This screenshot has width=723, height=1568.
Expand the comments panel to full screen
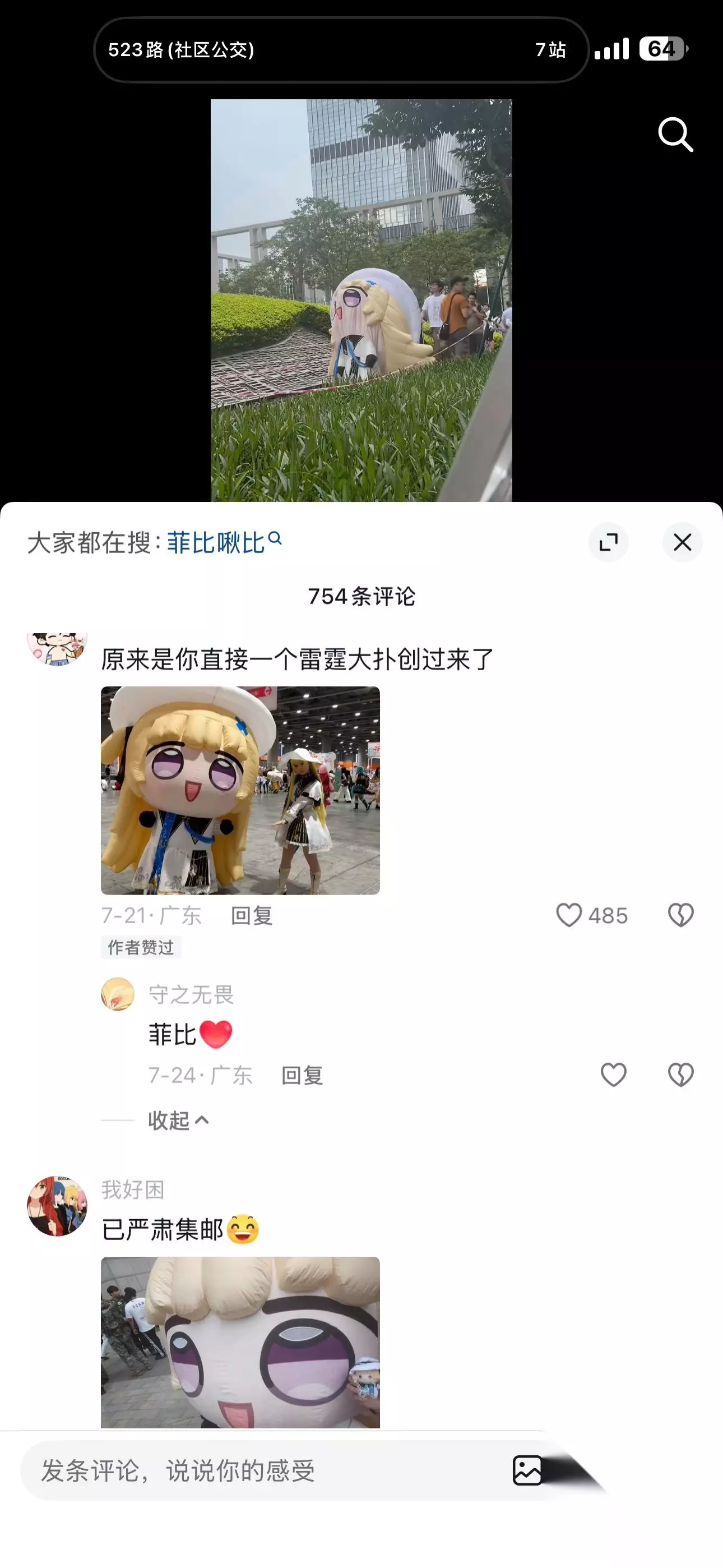[x=609, y=542]
